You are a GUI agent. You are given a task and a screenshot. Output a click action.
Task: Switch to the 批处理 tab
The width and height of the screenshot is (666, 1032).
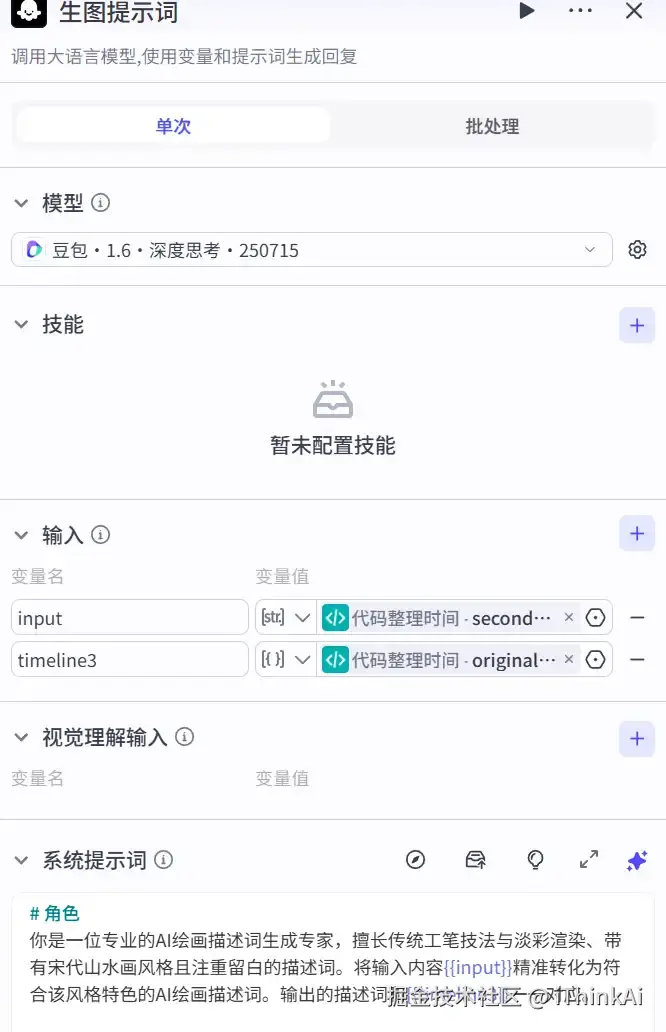[492, 126]
